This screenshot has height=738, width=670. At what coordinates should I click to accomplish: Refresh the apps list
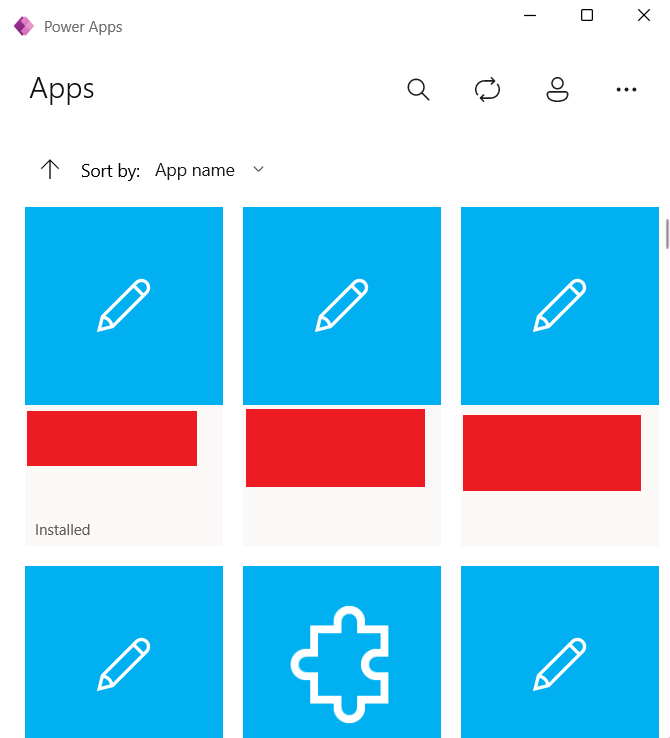coord(487,90)
